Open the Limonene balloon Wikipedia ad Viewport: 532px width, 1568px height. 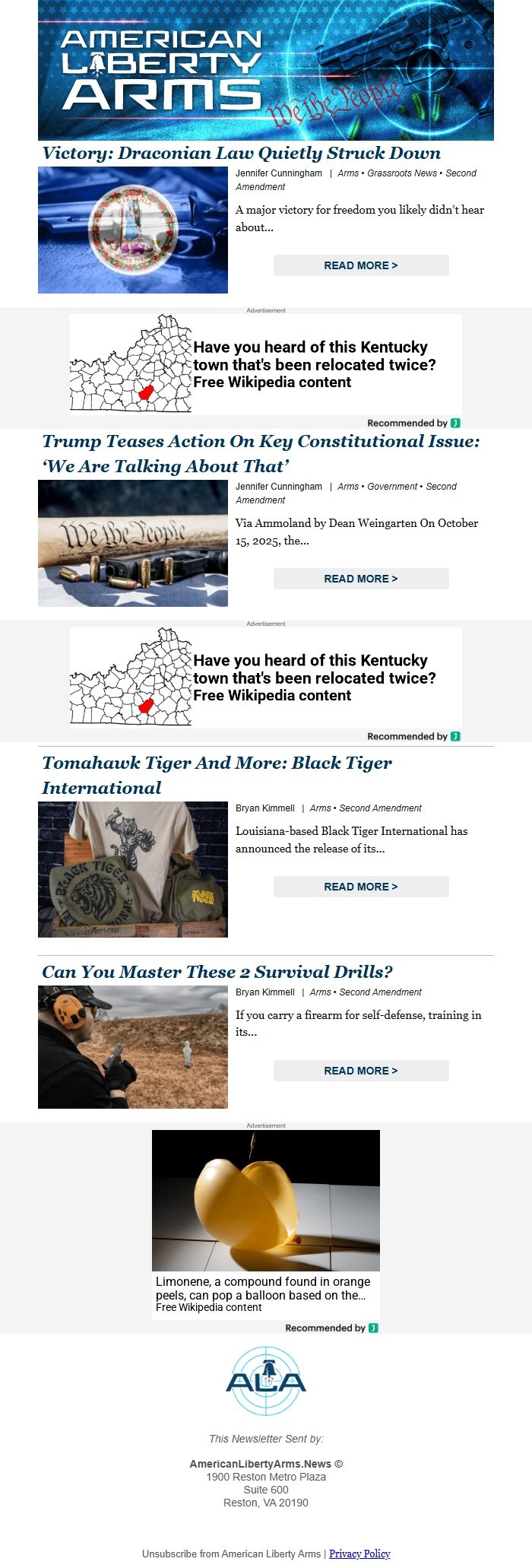[266, 1222]
